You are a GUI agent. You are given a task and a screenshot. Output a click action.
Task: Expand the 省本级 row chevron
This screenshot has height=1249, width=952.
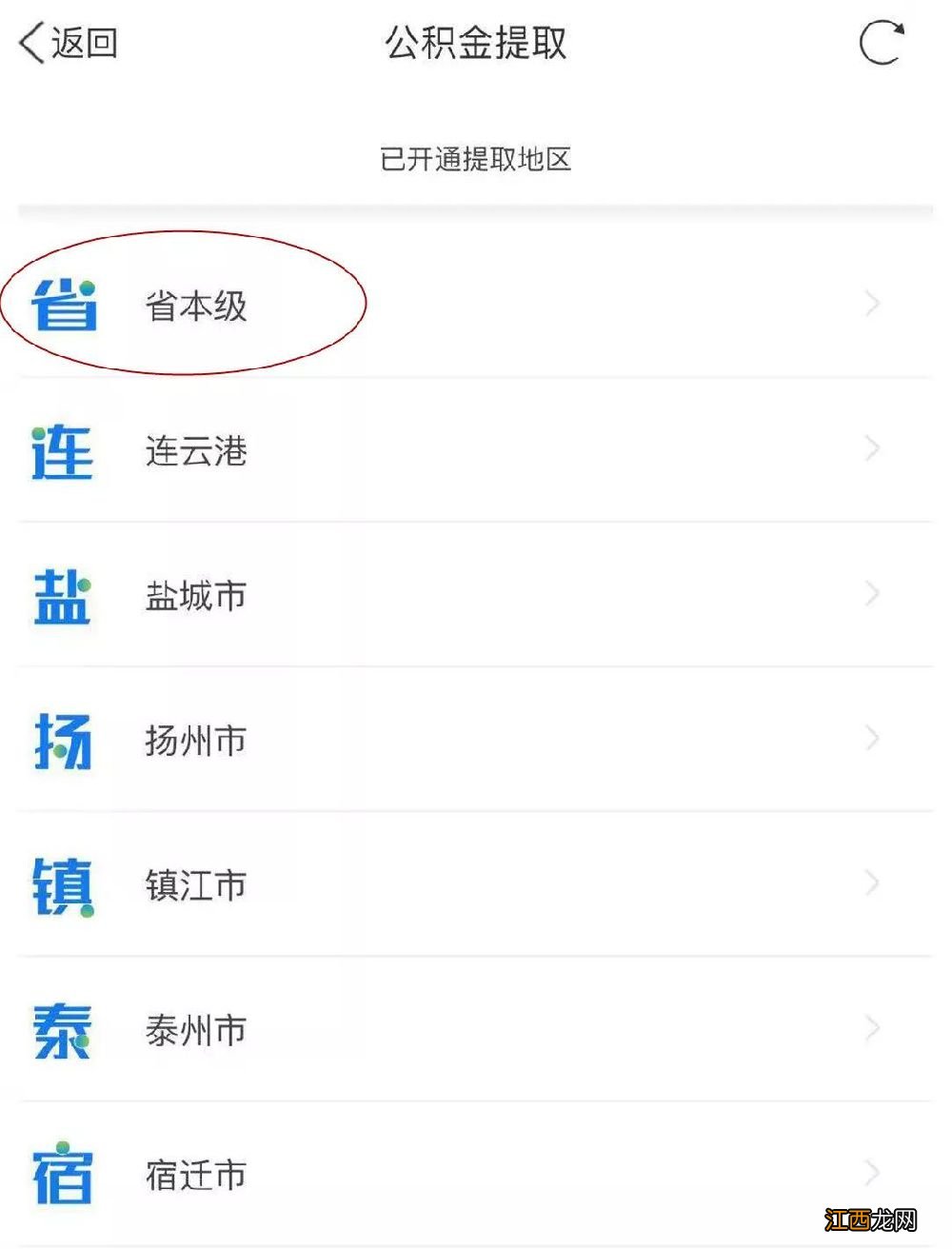tap(872, 303)
